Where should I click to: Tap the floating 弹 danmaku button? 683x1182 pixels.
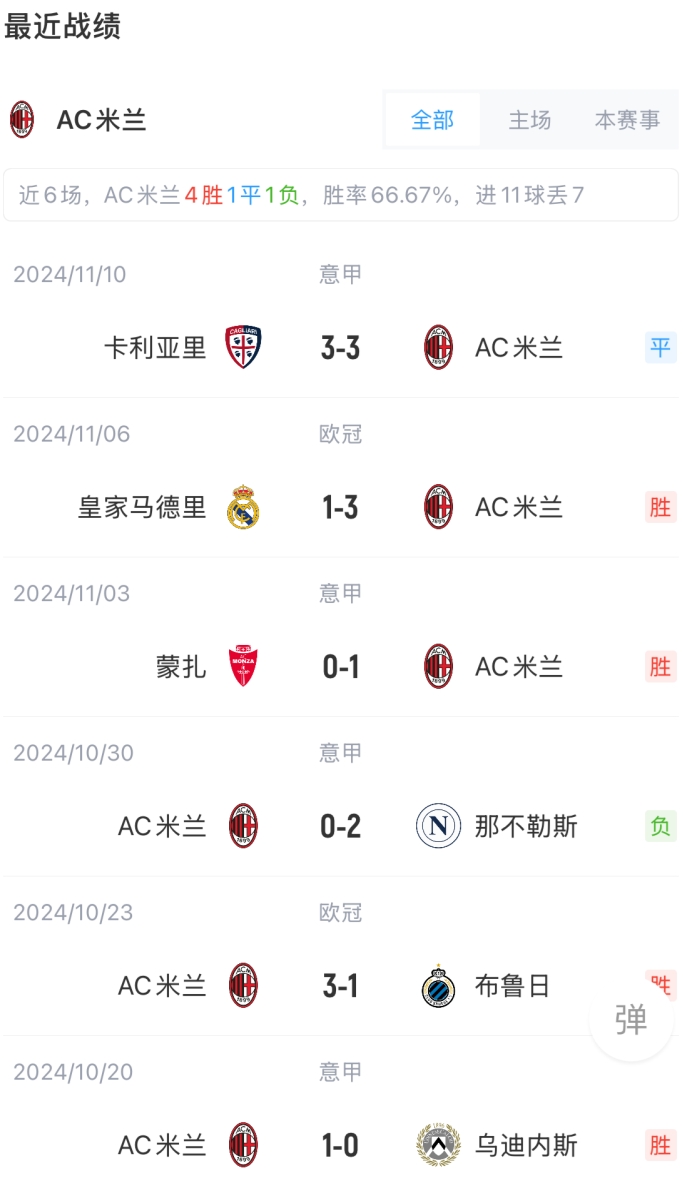631,1019
